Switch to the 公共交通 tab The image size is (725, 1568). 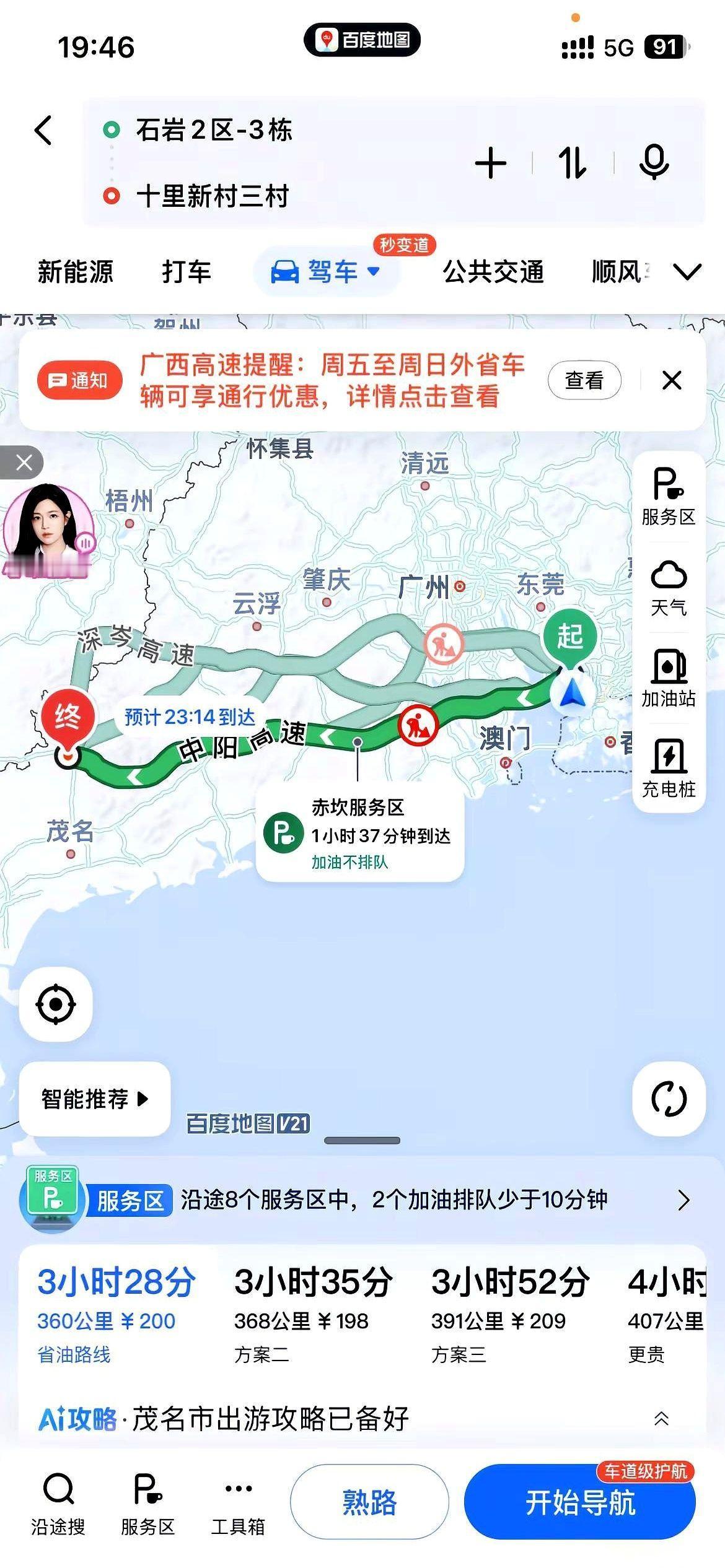pos(493,271)
